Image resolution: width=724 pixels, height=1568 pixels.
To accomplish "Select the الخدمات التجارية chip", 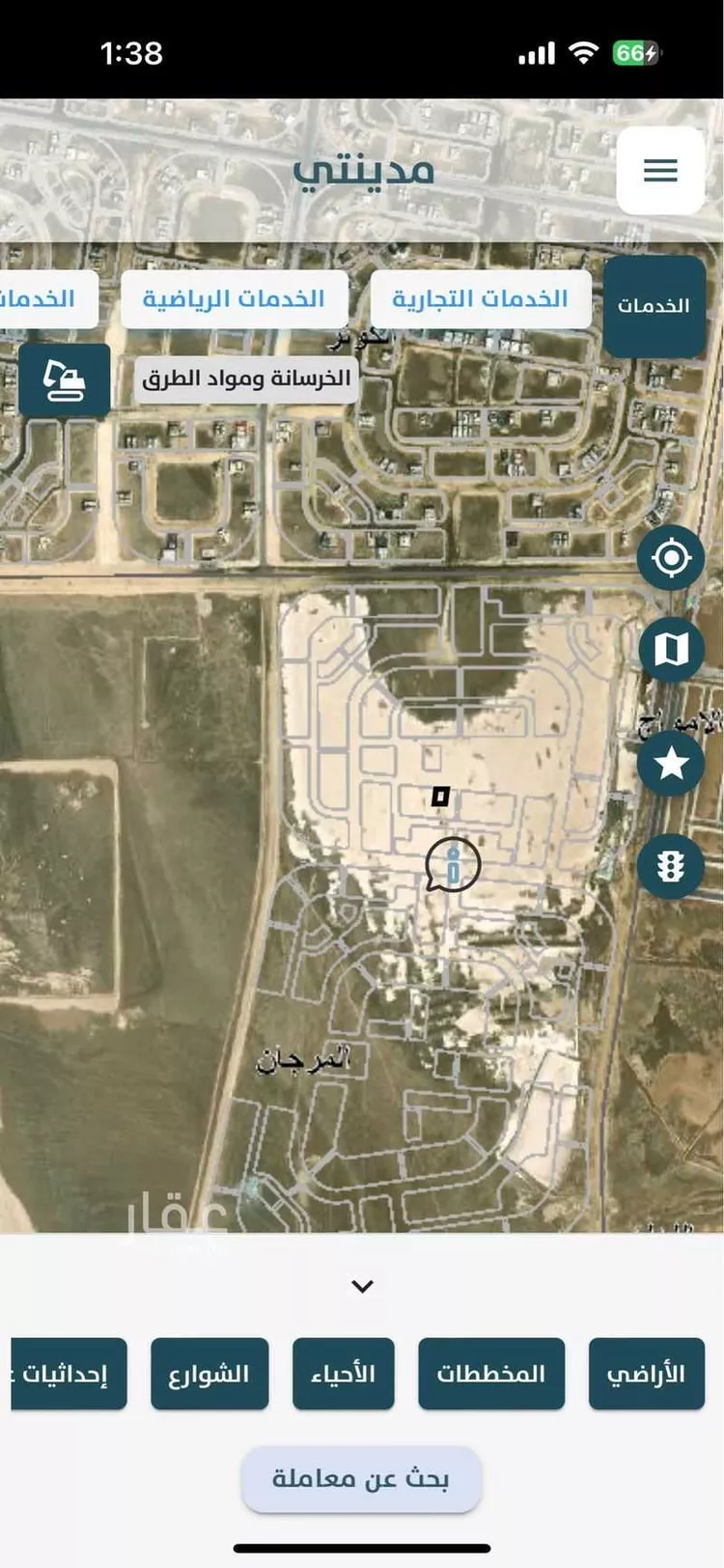I will click(480, 299).
